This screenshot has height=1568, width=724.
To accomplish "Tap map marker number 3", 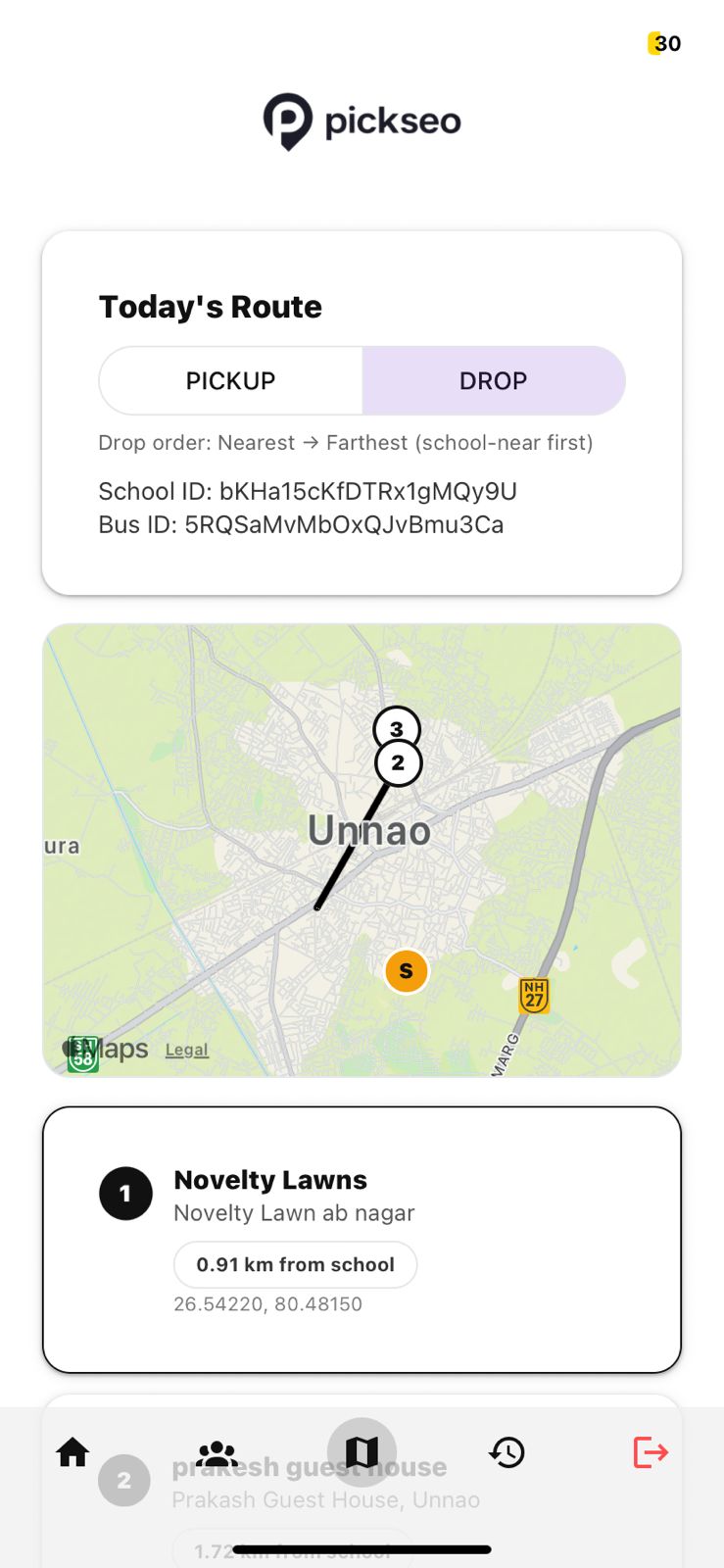I will [x=397, y=725].
